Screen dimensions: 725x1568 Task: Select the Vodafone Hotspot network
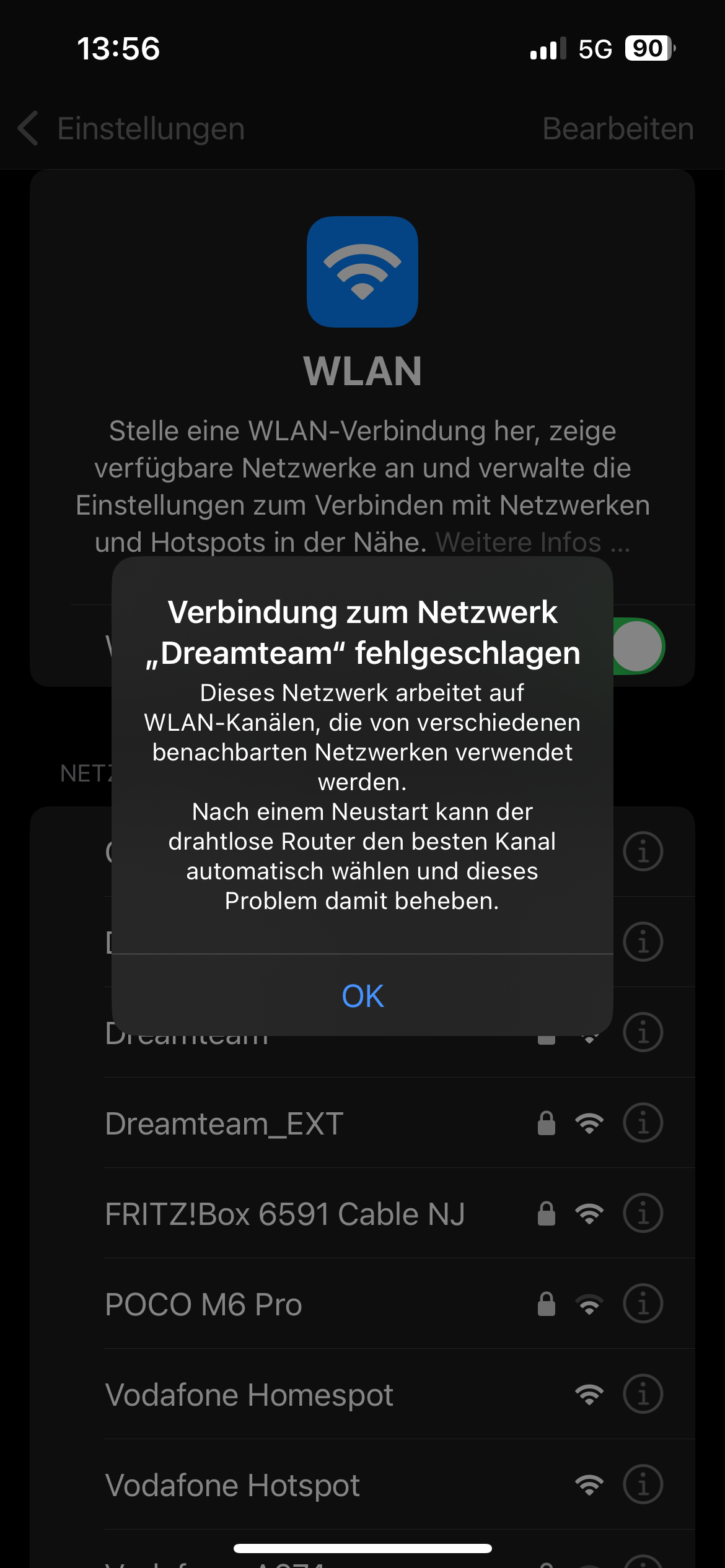(232, 1485)
